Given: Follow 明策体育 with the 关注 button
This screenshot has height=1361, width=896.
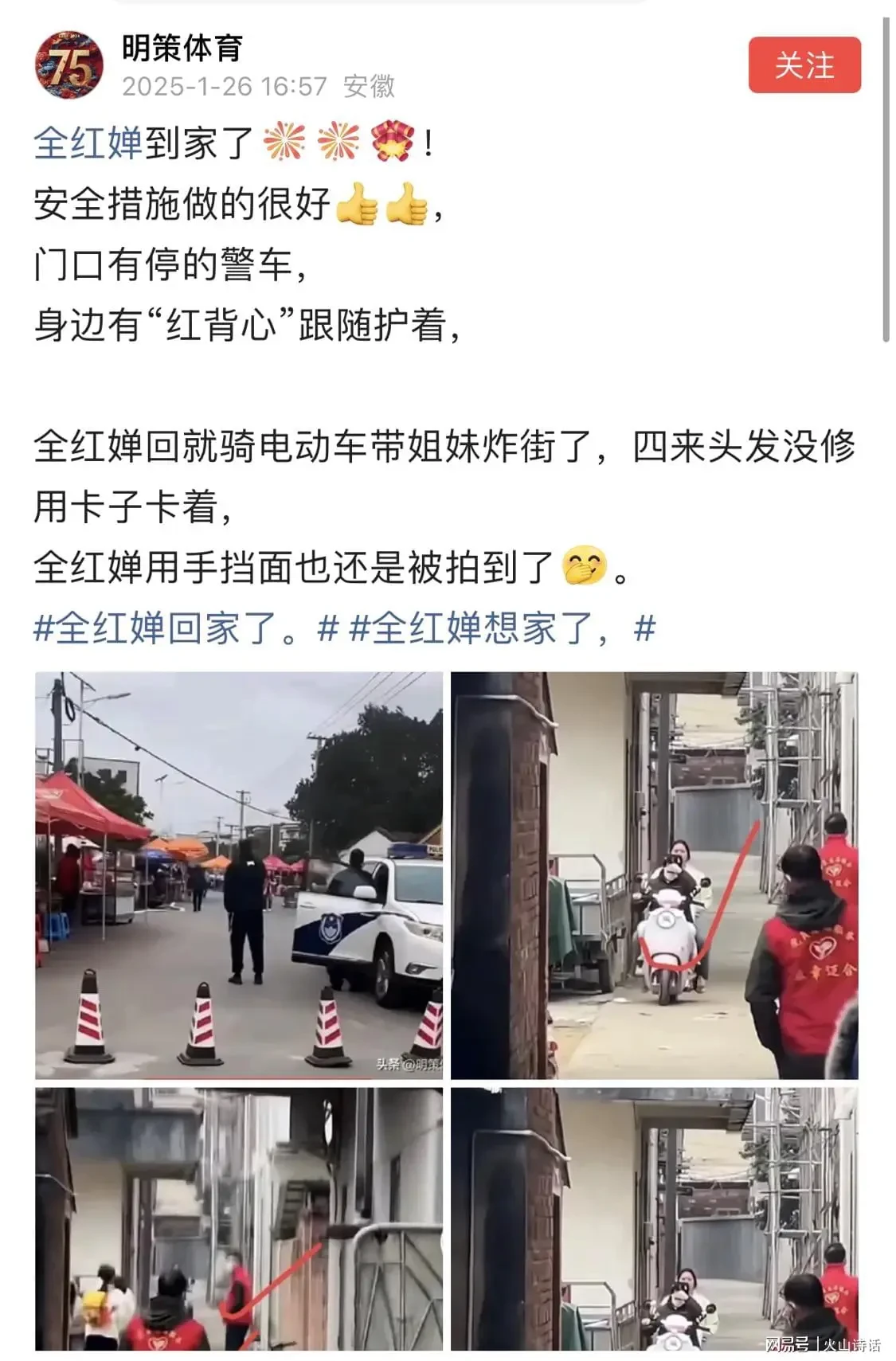Looking at the screenshot, I should coord(804,65).
